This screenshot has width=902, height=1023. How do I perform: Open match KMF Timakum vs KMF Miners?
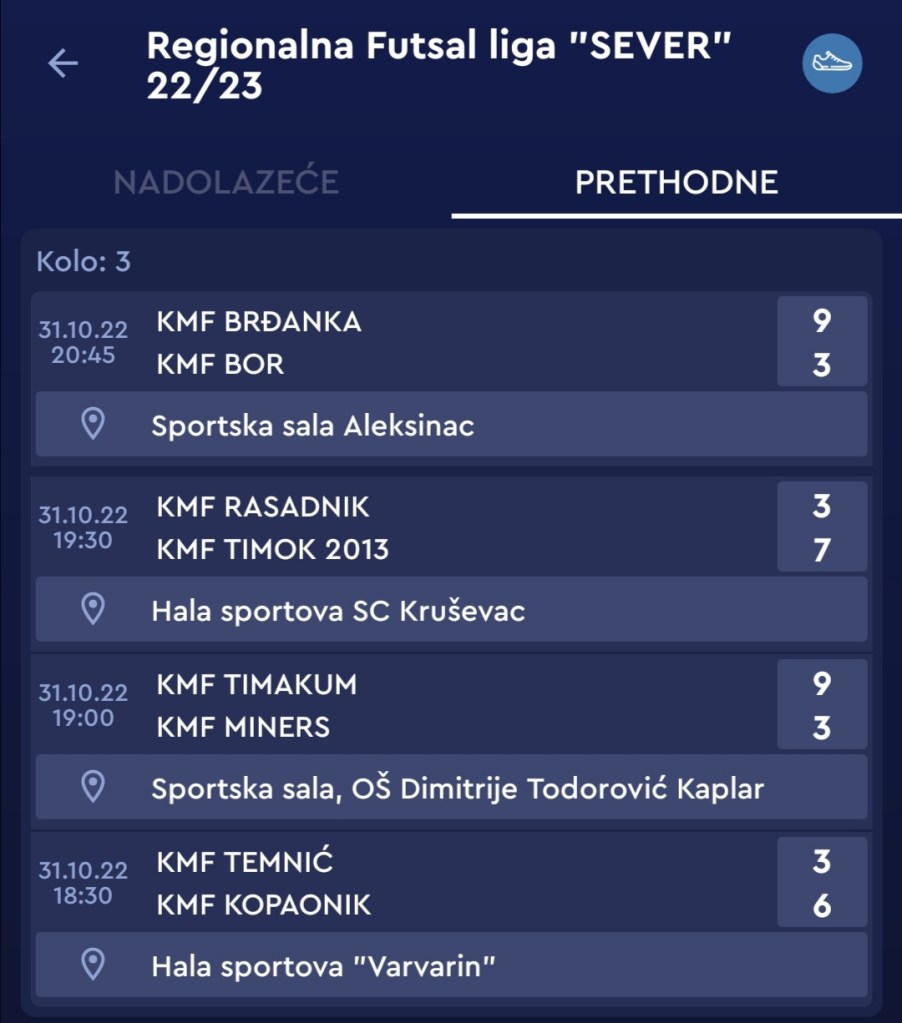450,705
